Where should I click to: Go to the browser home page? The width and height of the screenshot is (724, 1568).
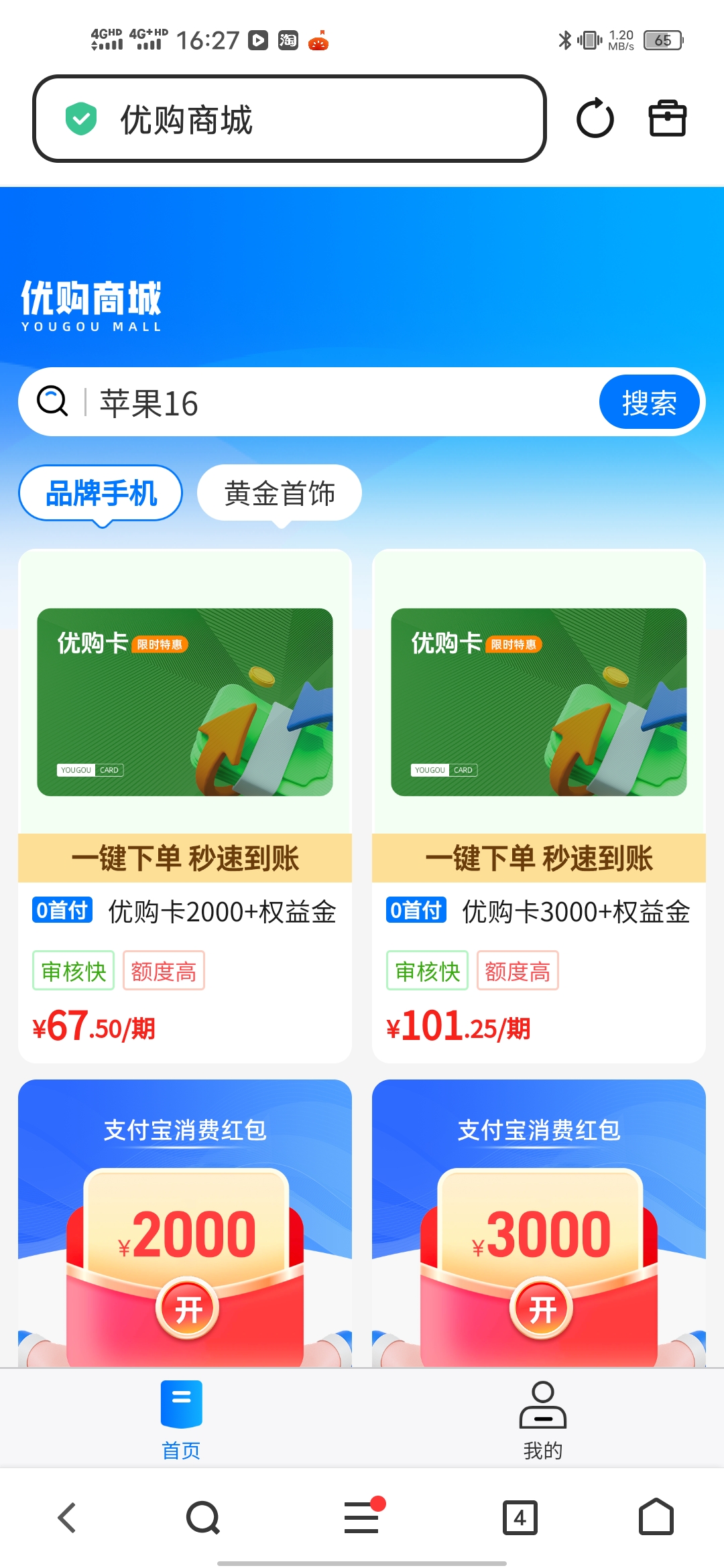coord(656,1518)
